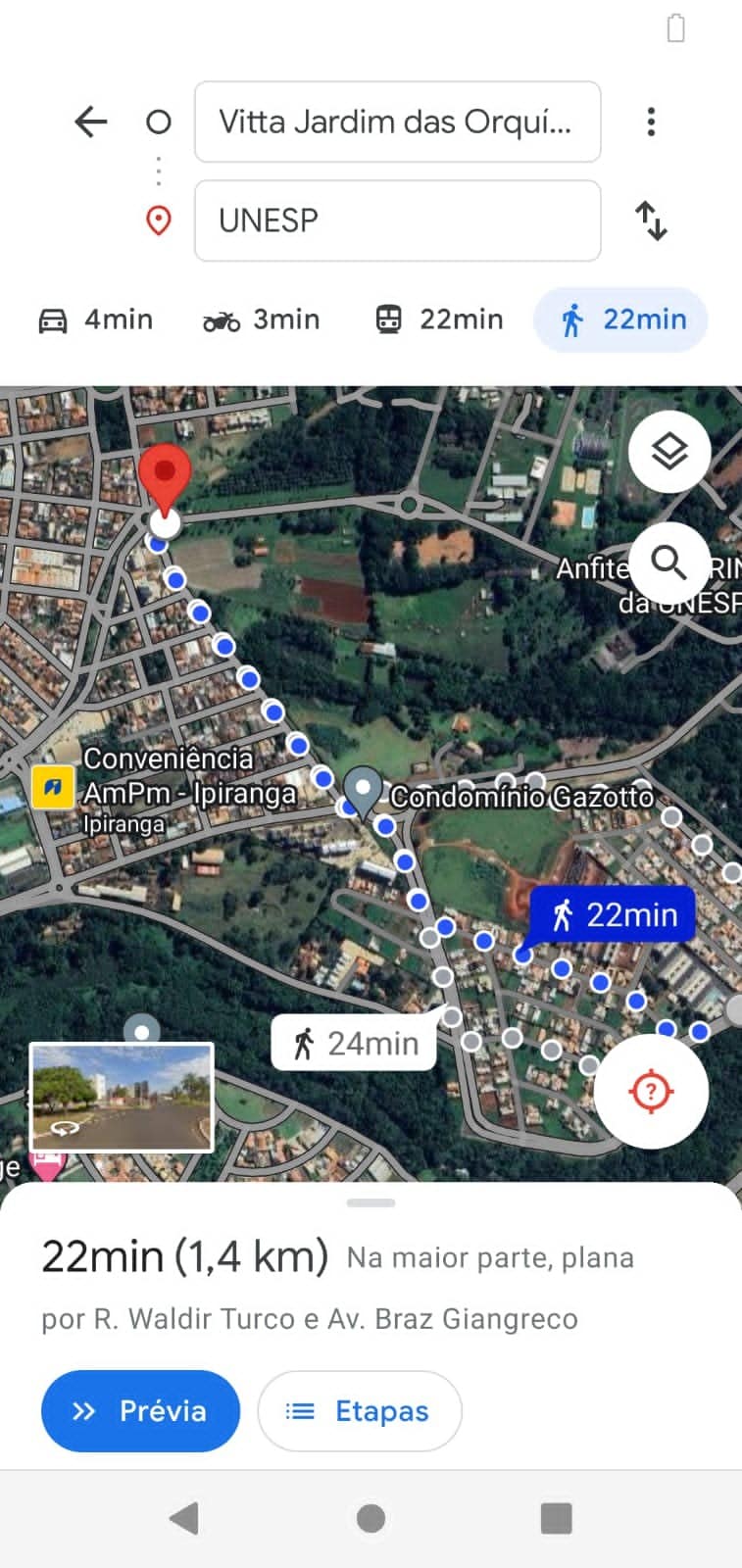Choose the alternative 24min walking route
Screen dimensions: 742x1568
(354, 1044)
